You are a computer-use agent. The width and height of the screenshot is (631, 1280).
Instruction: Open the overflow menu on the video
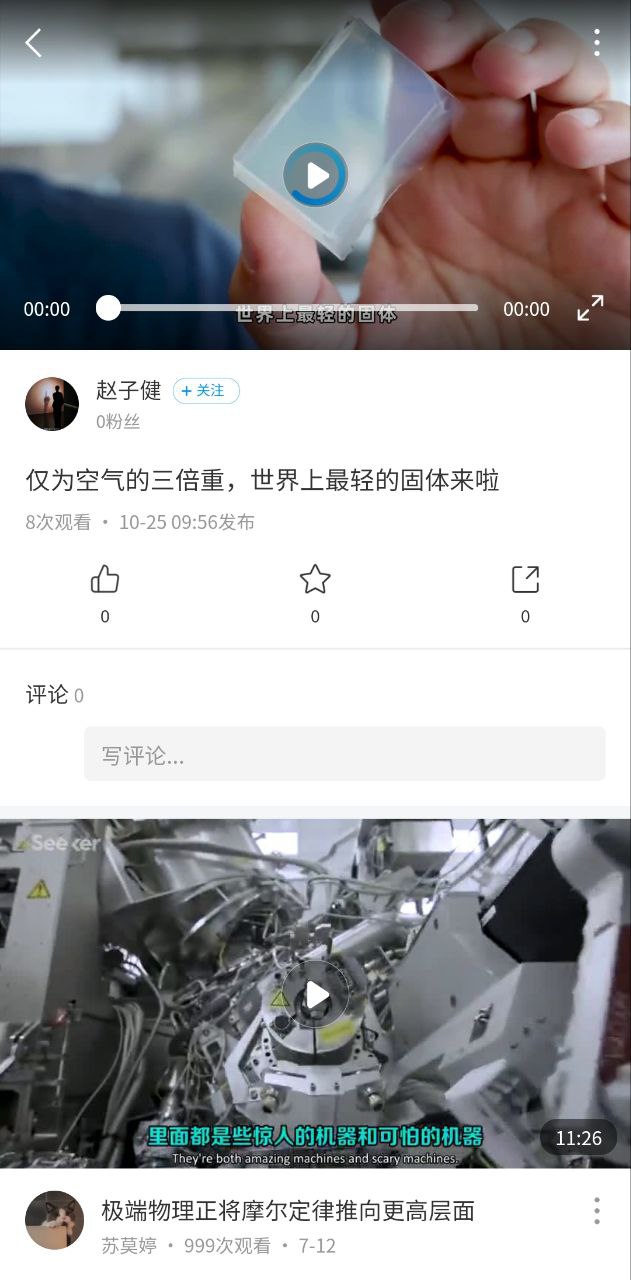(x=597, y=42)
